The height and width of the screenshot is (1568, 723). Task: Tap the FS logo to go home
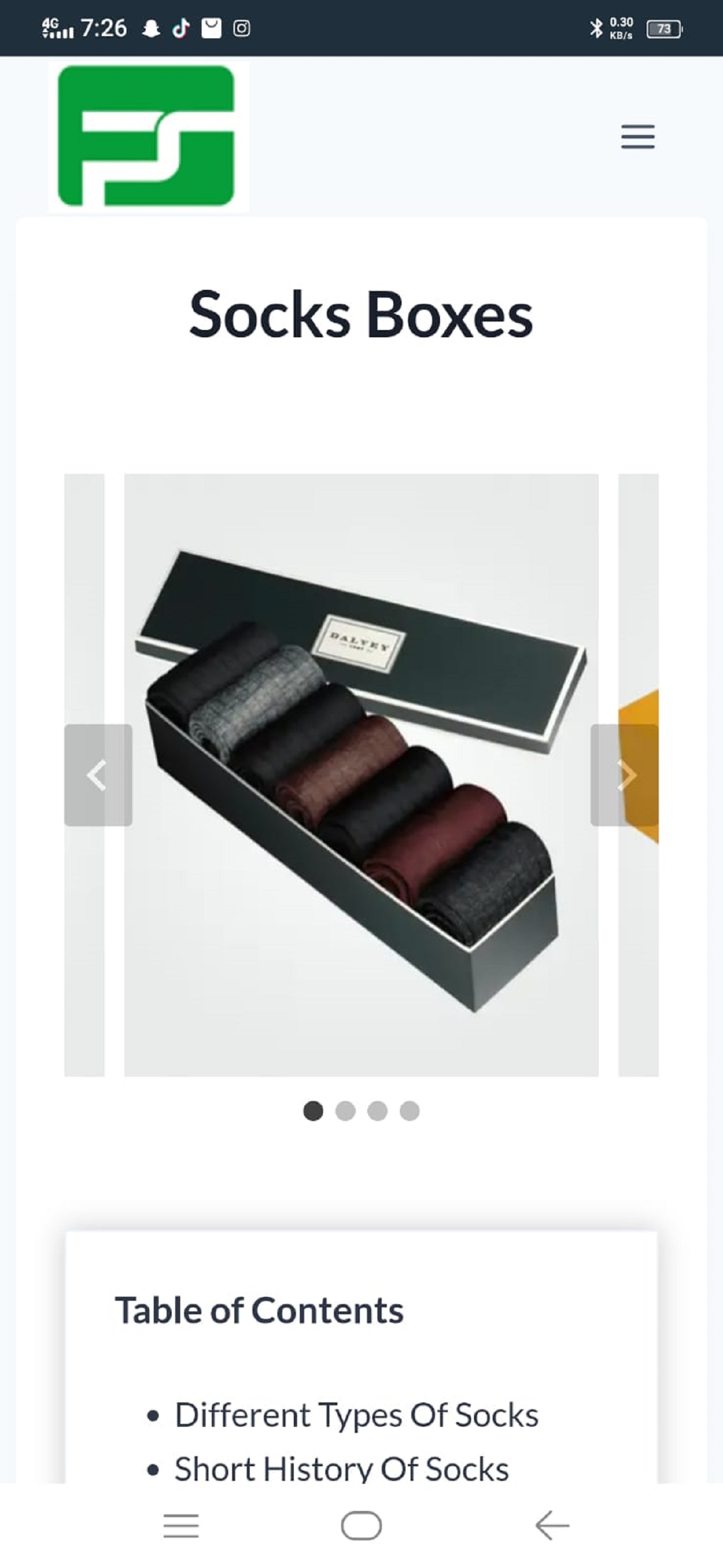(x=148, y=136)
